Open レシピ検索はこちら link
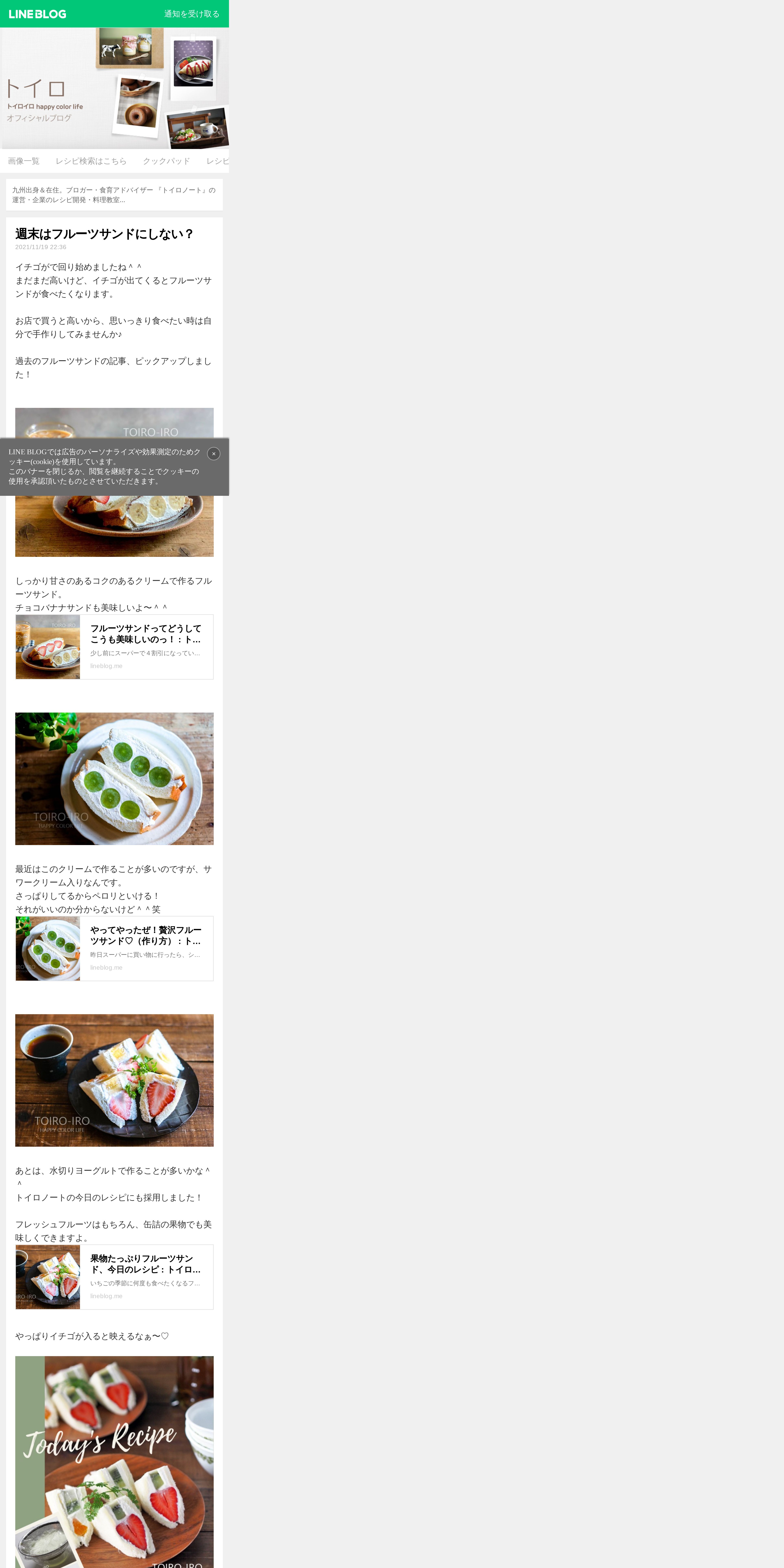This screenshot has height=1568, width=784. [x=91, y=161]
